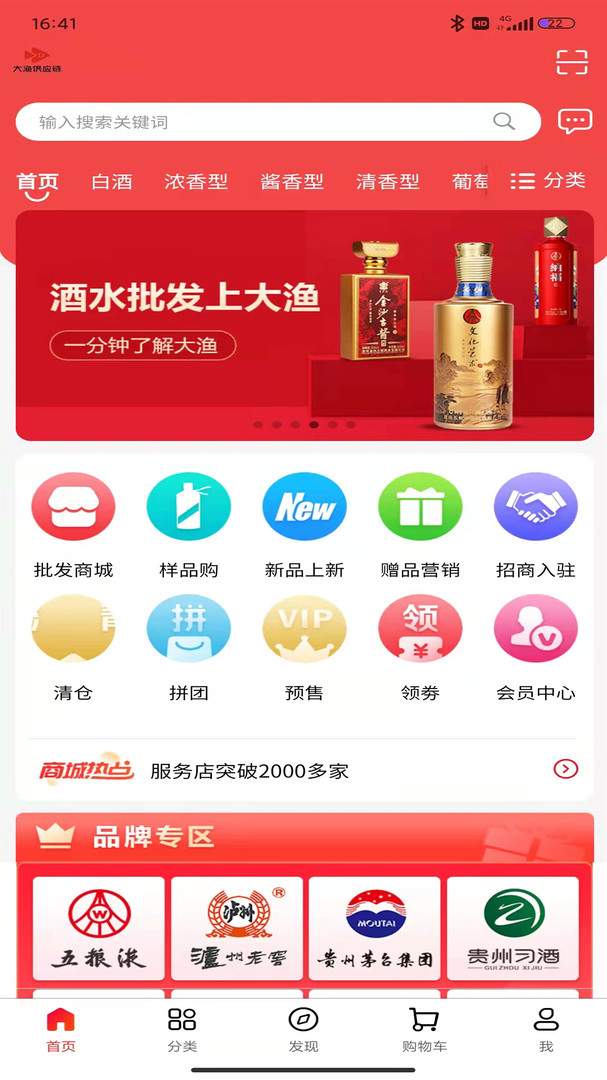The height and width of the screenshot is (1080, 607).
Task: Open the 商城热点 news arrow
Action: tap(565, 769)
